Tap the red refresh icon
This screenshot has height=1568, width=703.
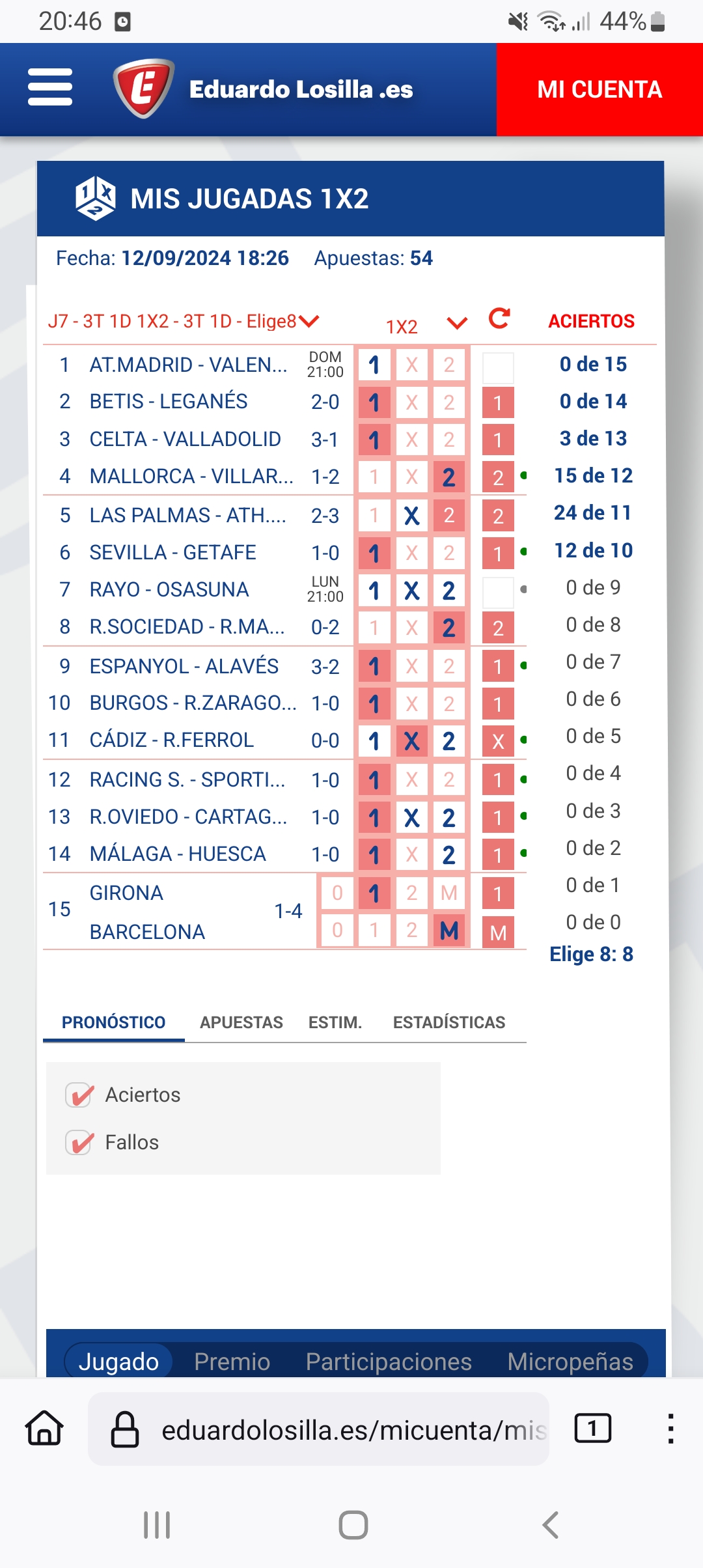point(499,318)
